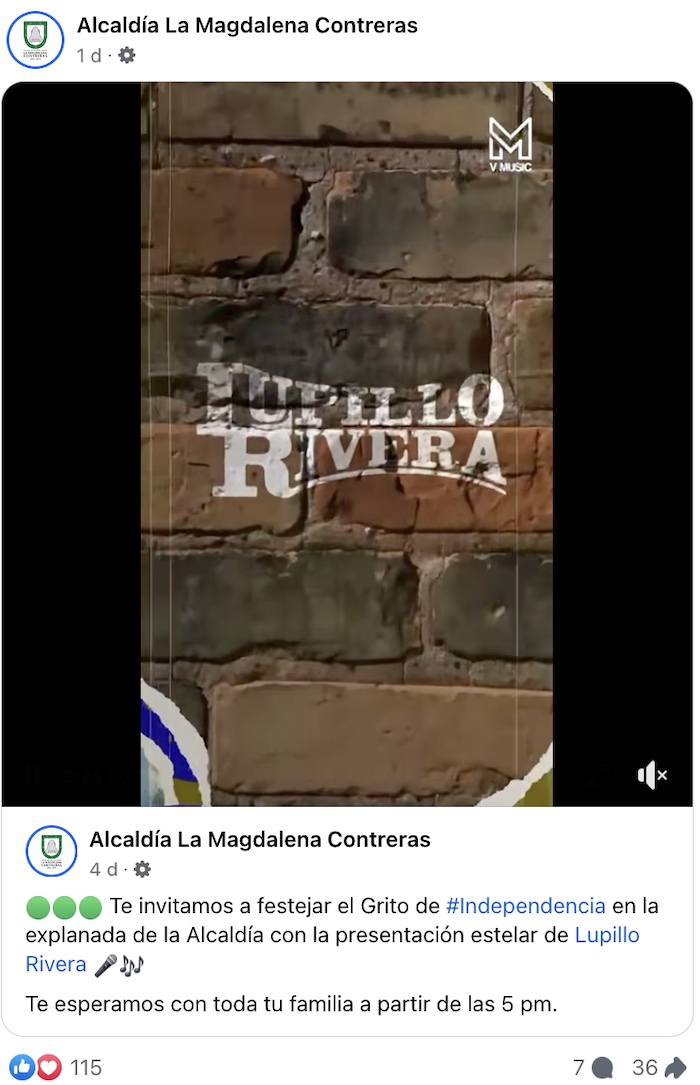View the top post's privacy setting icon

[x=127, y=56]
